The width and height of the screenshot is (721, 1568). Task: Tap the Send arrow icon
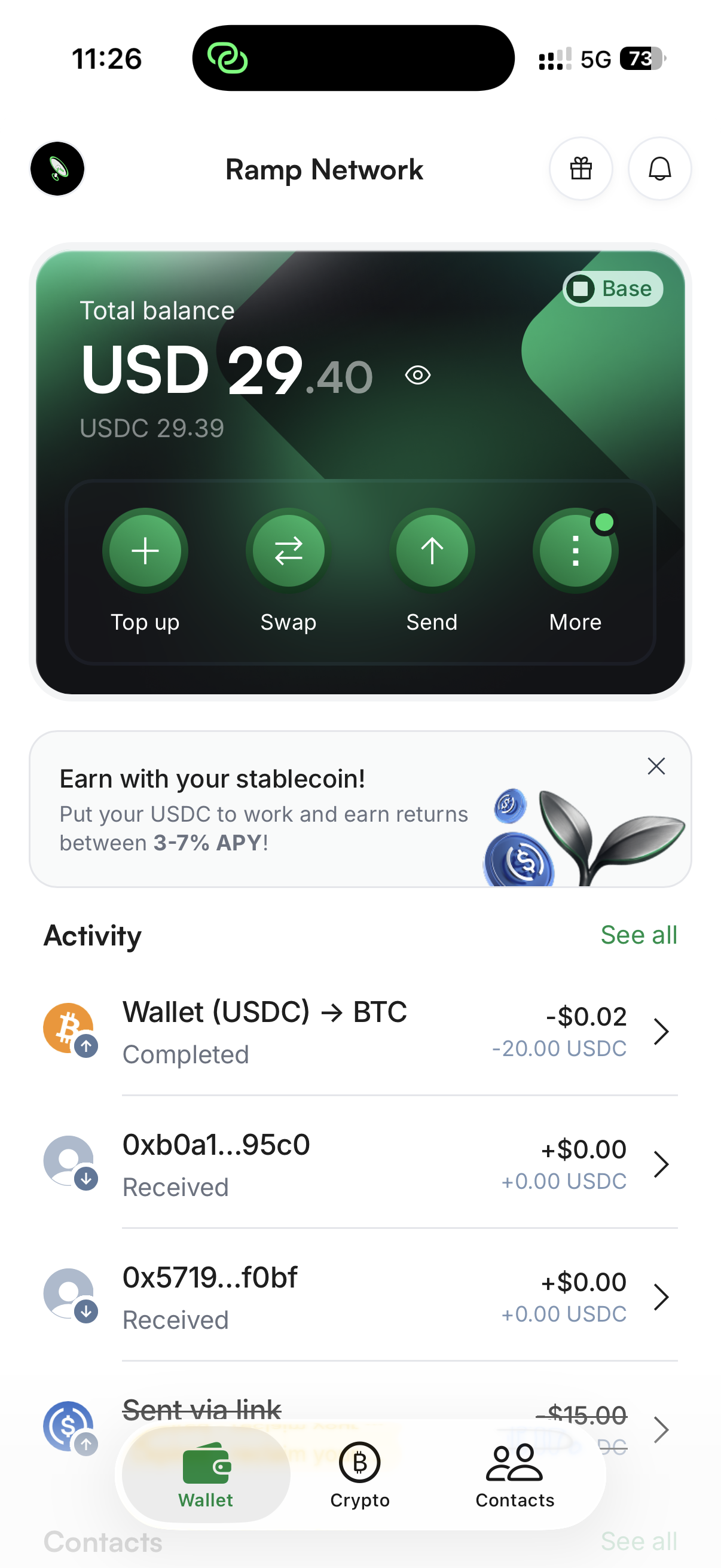coord(432,550)
